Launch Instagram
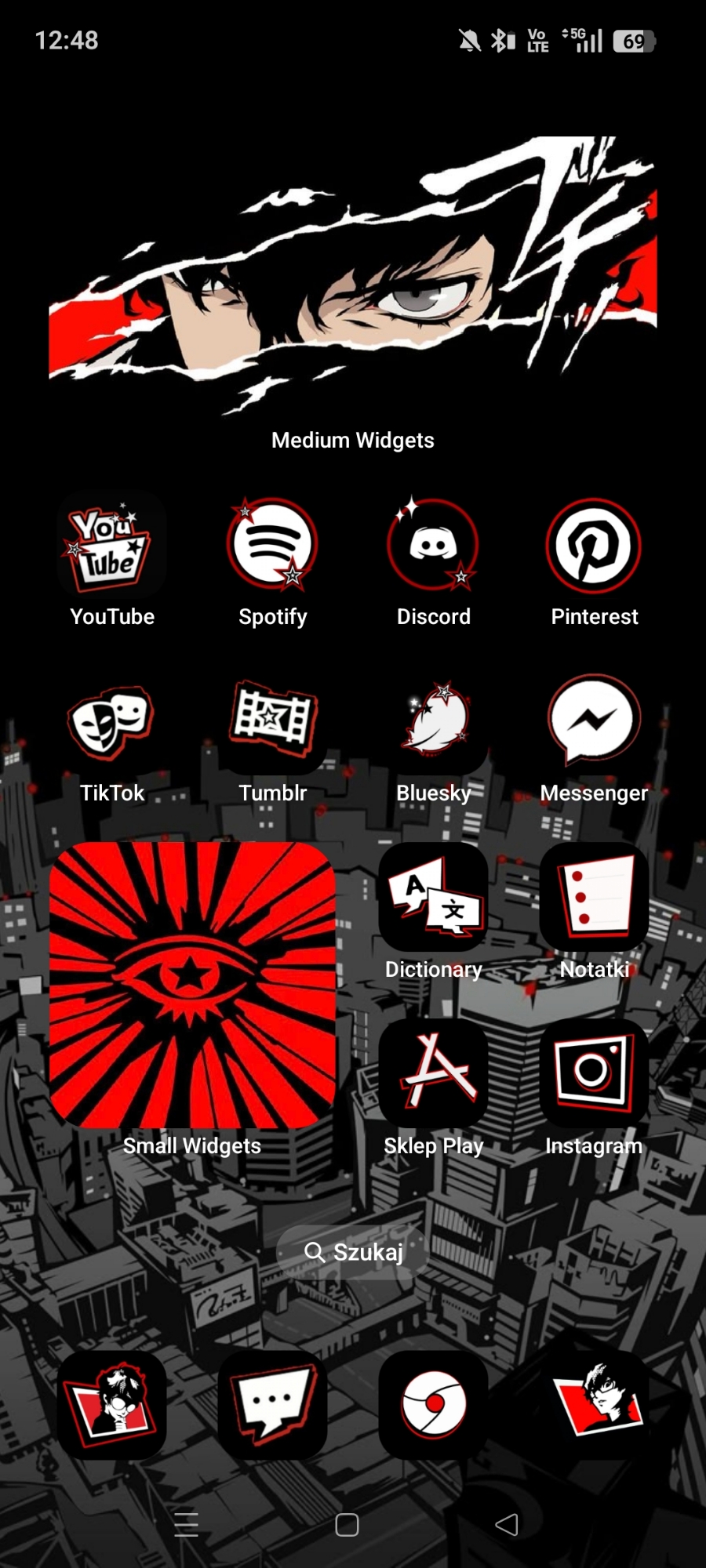 coord(594,1074)
